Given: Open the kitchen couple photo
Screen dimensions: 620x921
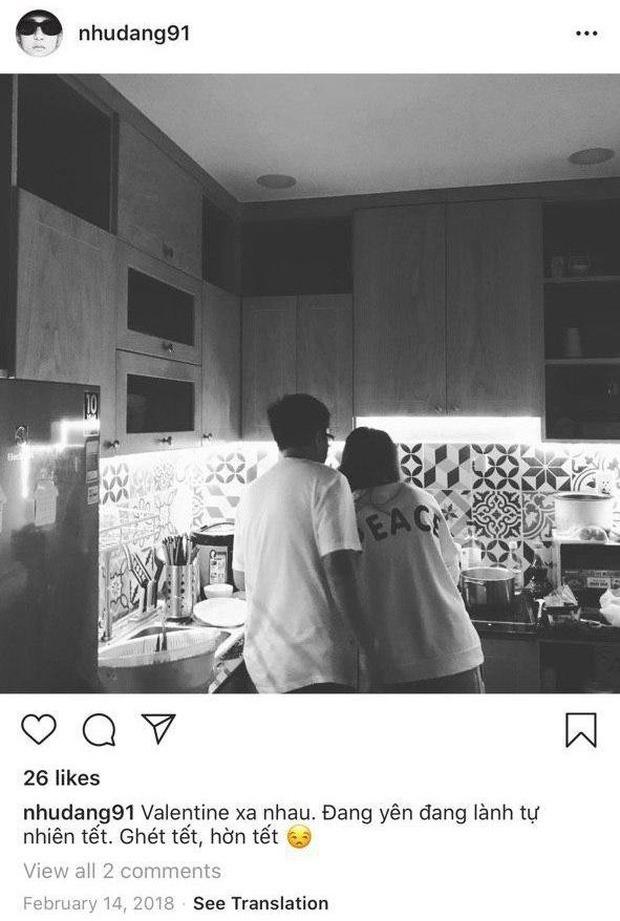Looking at the screenshot, I should pos(310,383).
